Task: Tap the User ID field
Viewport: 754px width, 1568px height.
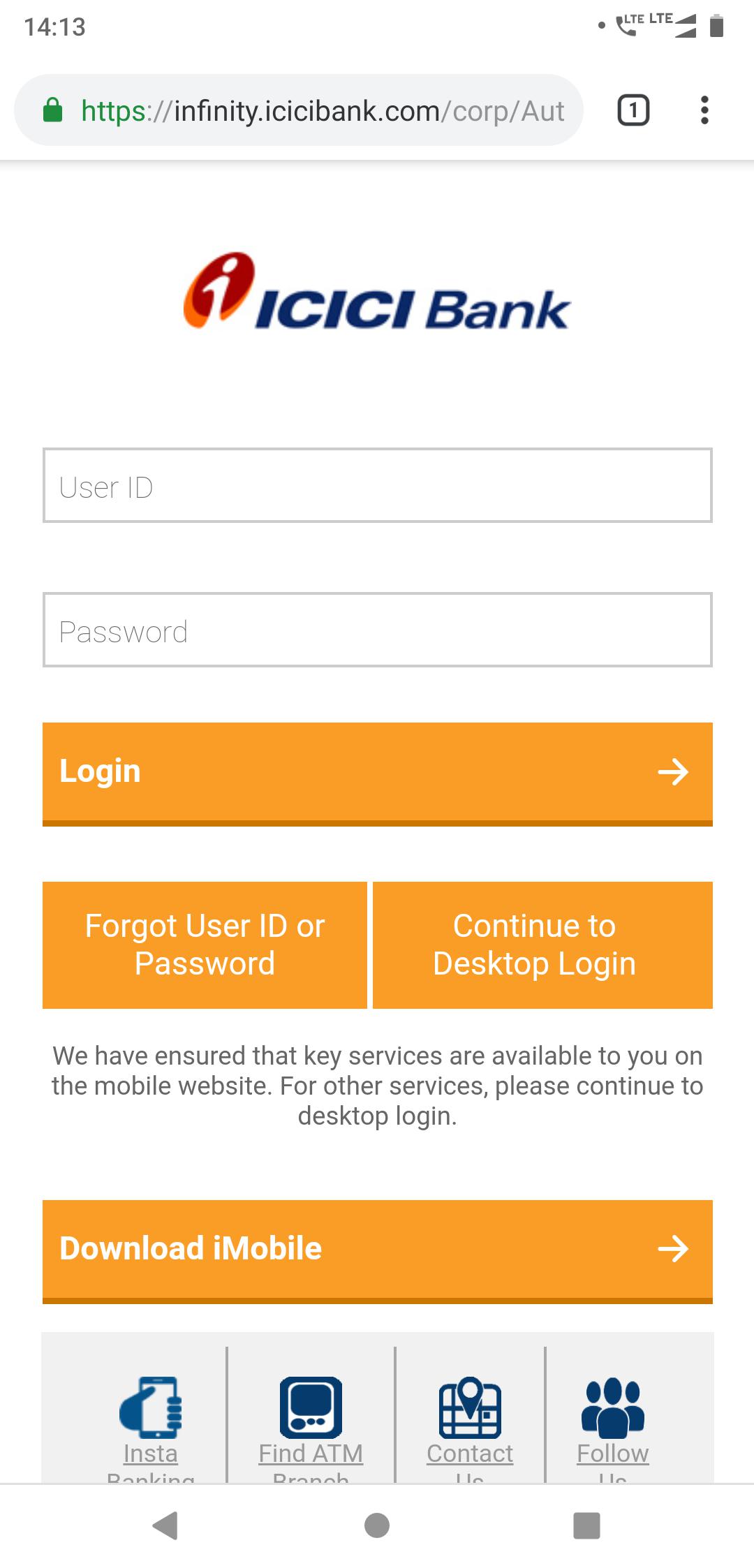Action: point(377,486)
